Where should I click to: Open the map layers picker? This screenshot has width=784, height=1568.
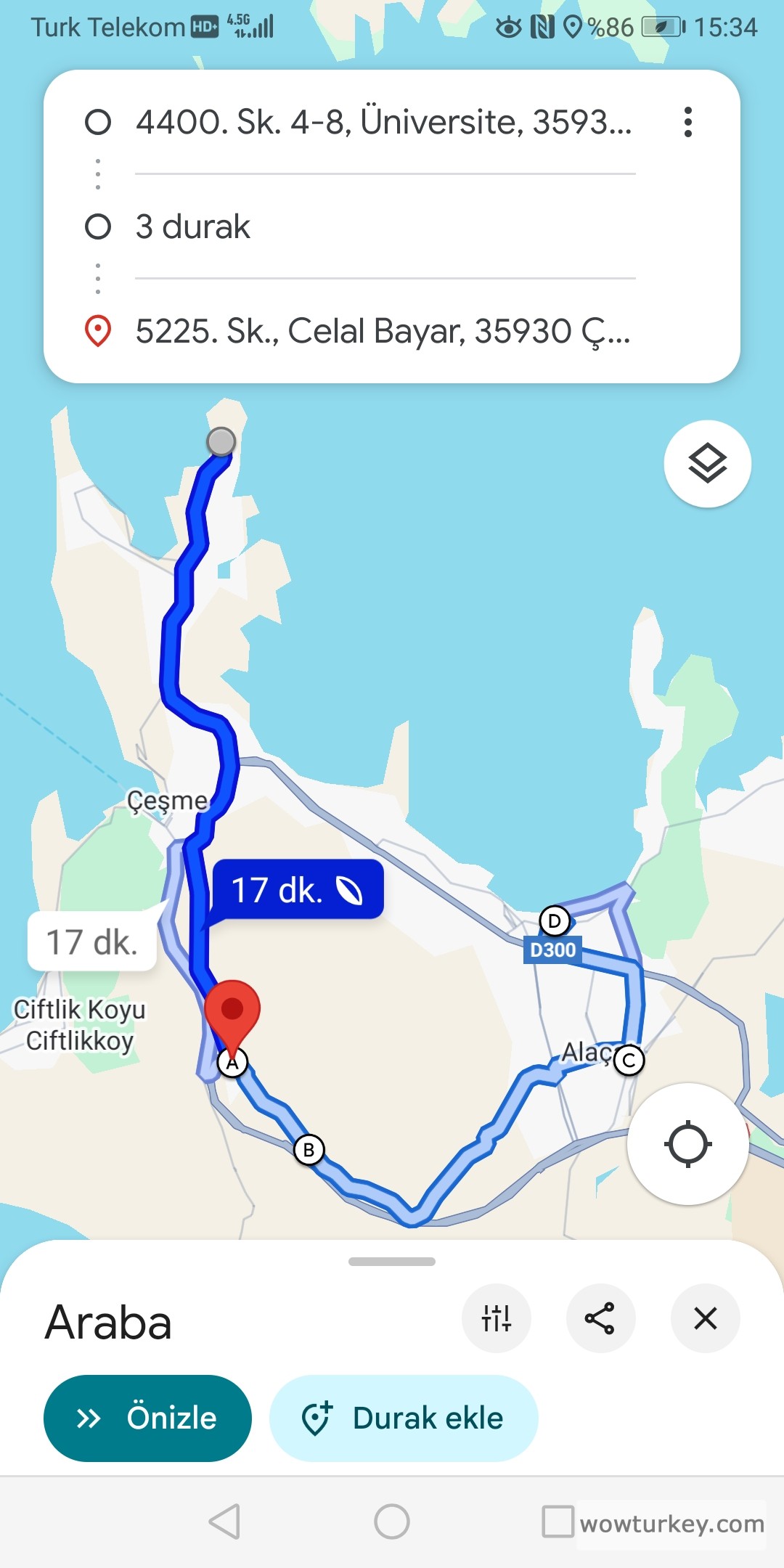click(706, 463)
